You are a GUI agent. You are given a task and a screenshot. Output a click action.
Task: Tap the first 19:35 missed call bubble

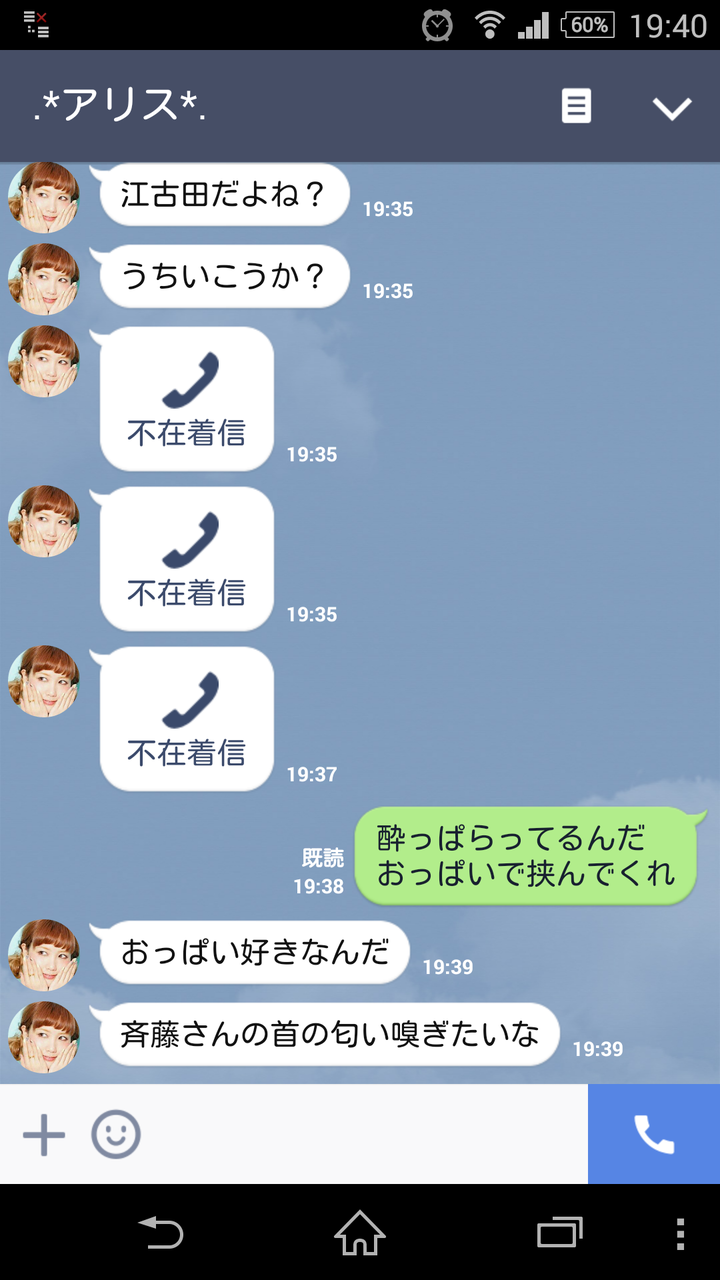pos(187,399)
